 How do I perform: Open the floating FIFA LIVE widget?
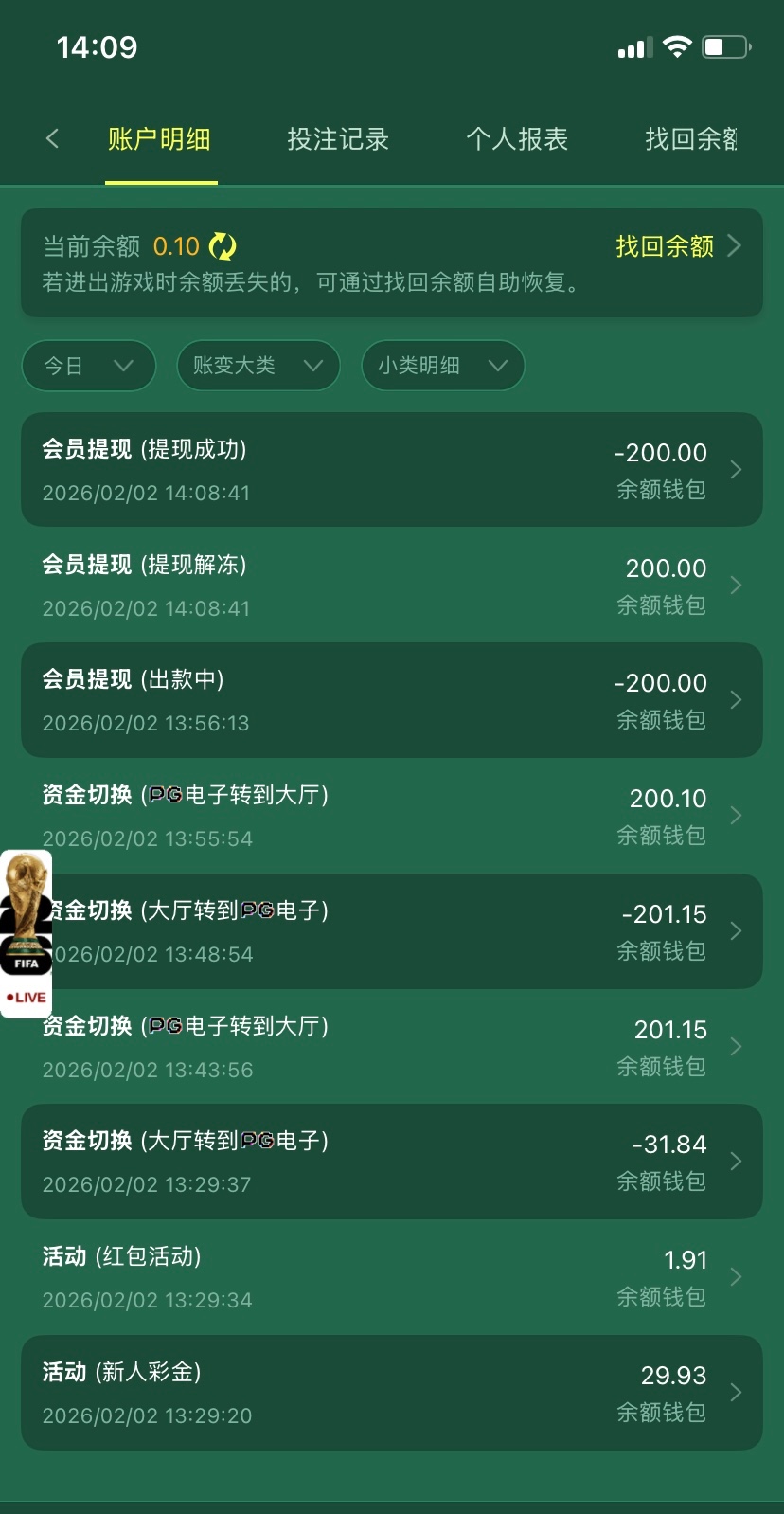[27, 933]
